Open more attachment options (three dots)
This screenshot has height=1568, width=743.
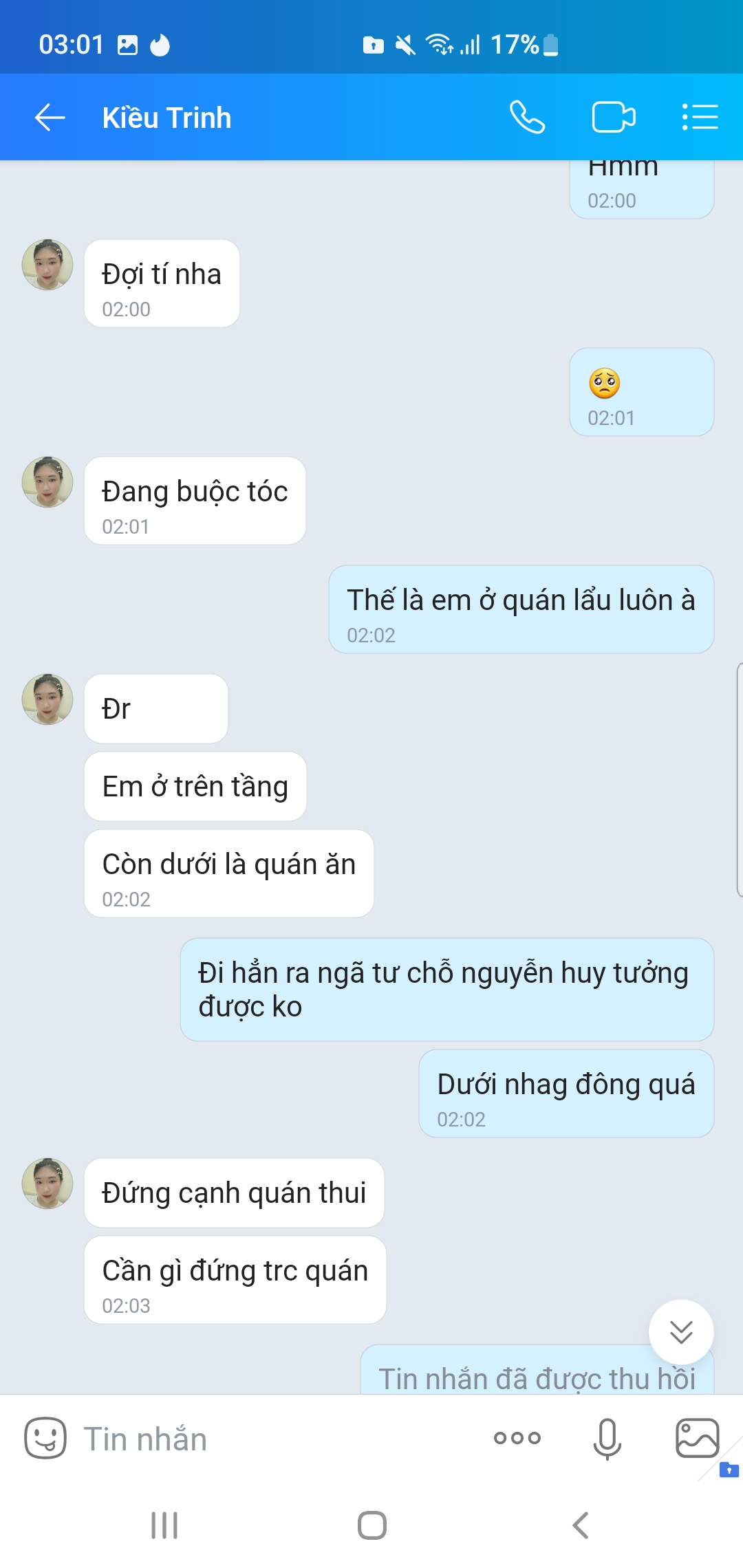(x=517, y=1438)
